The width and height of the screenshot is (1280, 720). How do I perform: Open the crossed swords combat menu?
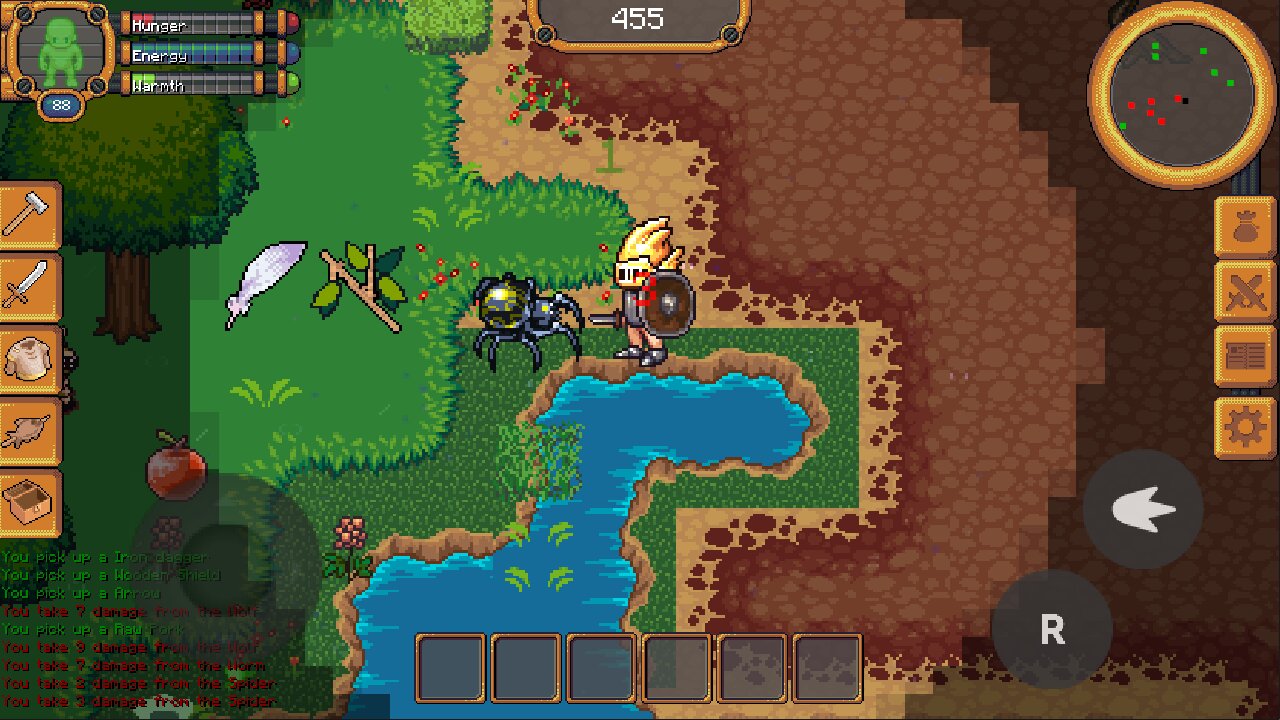click(x=1245, y=291)
